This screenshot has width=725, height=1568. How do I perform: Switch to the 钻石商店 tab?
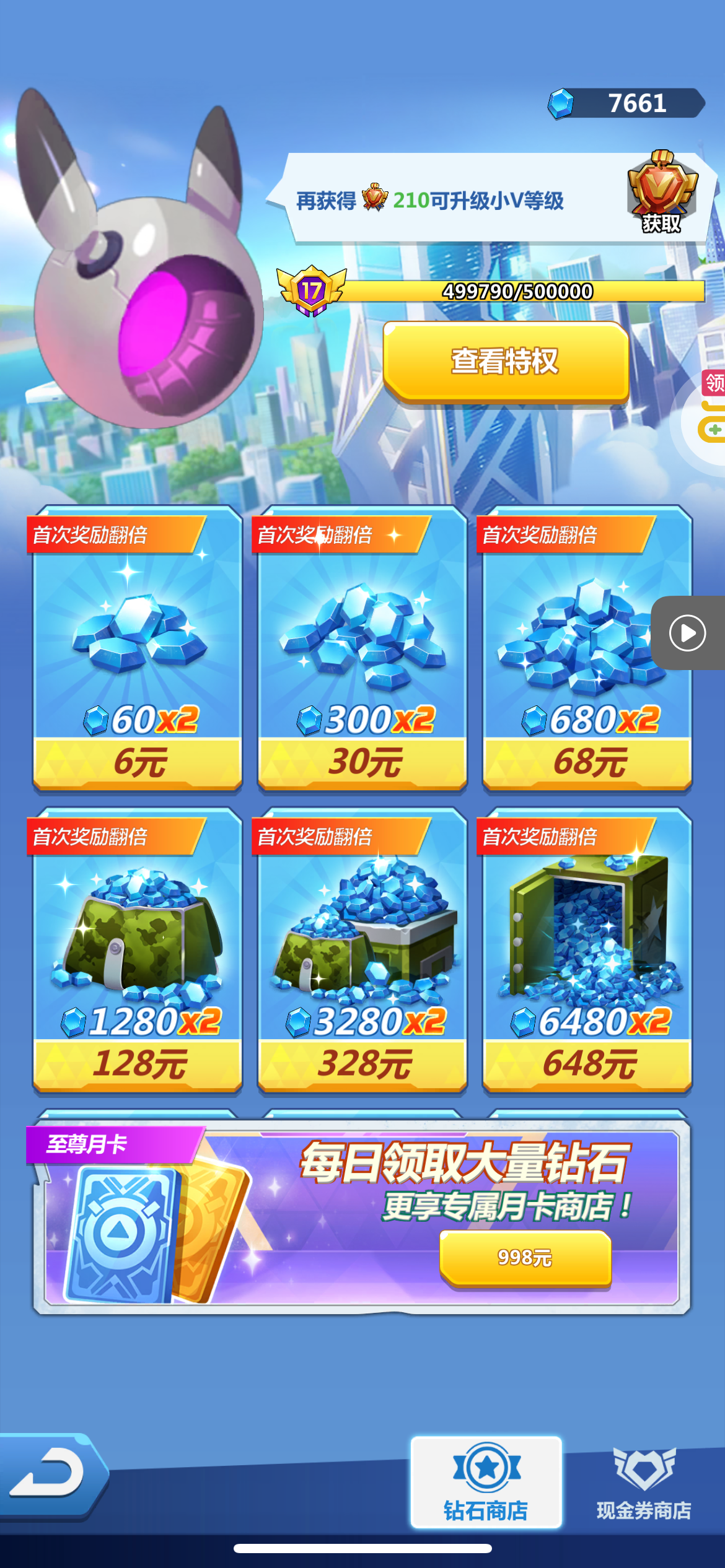486,1483
